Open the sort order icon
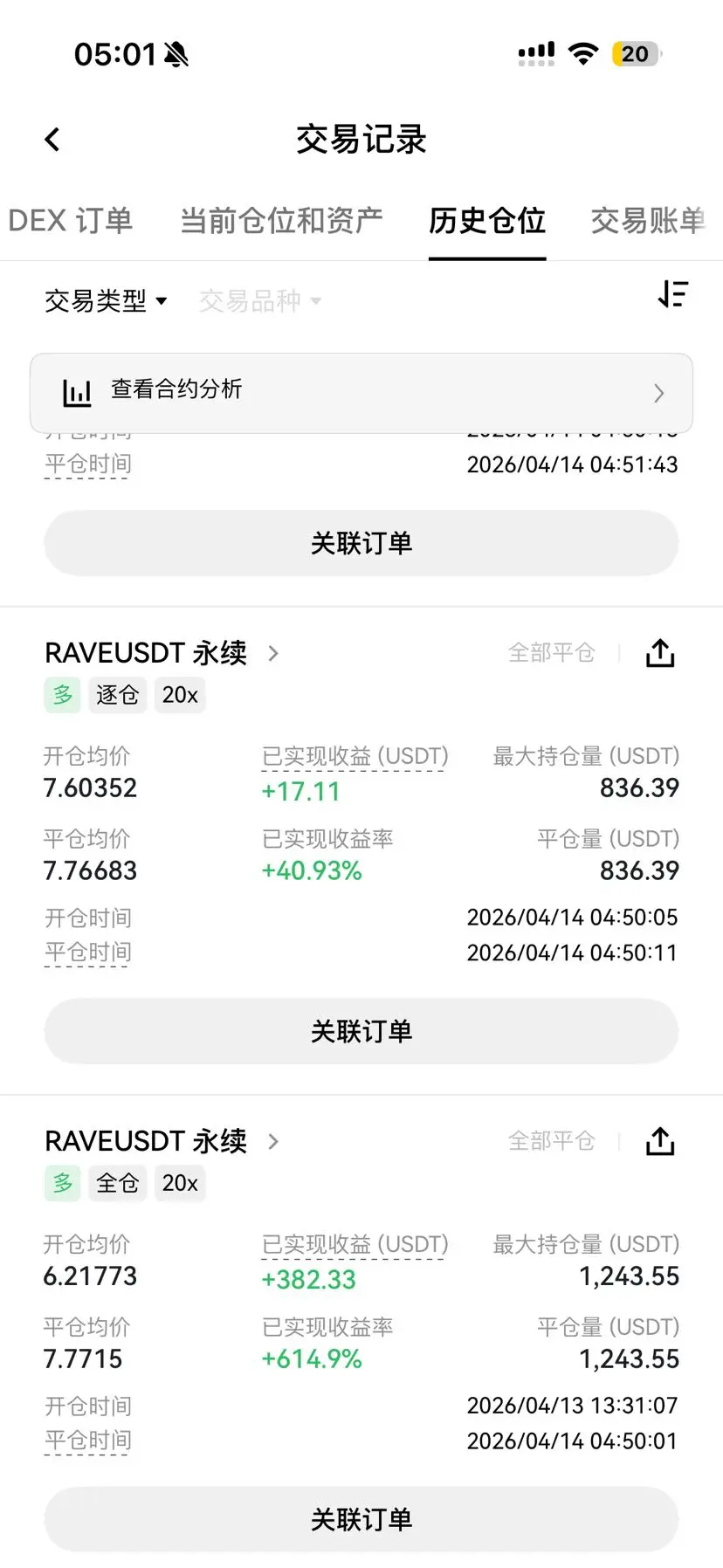The width and height of the screenshot is (723, 1568). tap(673, 294)
